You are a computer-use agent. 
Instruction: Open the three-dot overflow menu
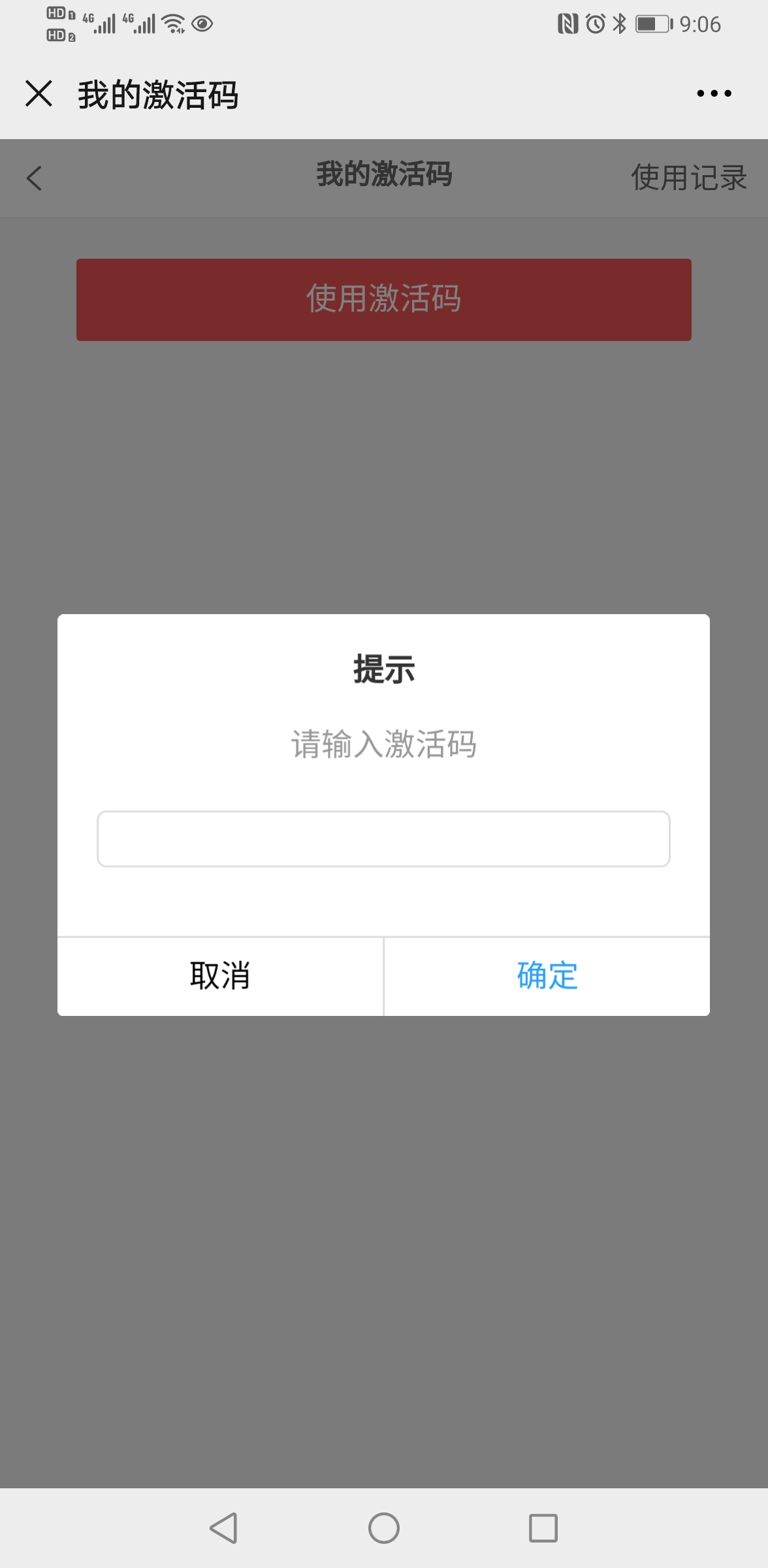(x=714, y=93)
